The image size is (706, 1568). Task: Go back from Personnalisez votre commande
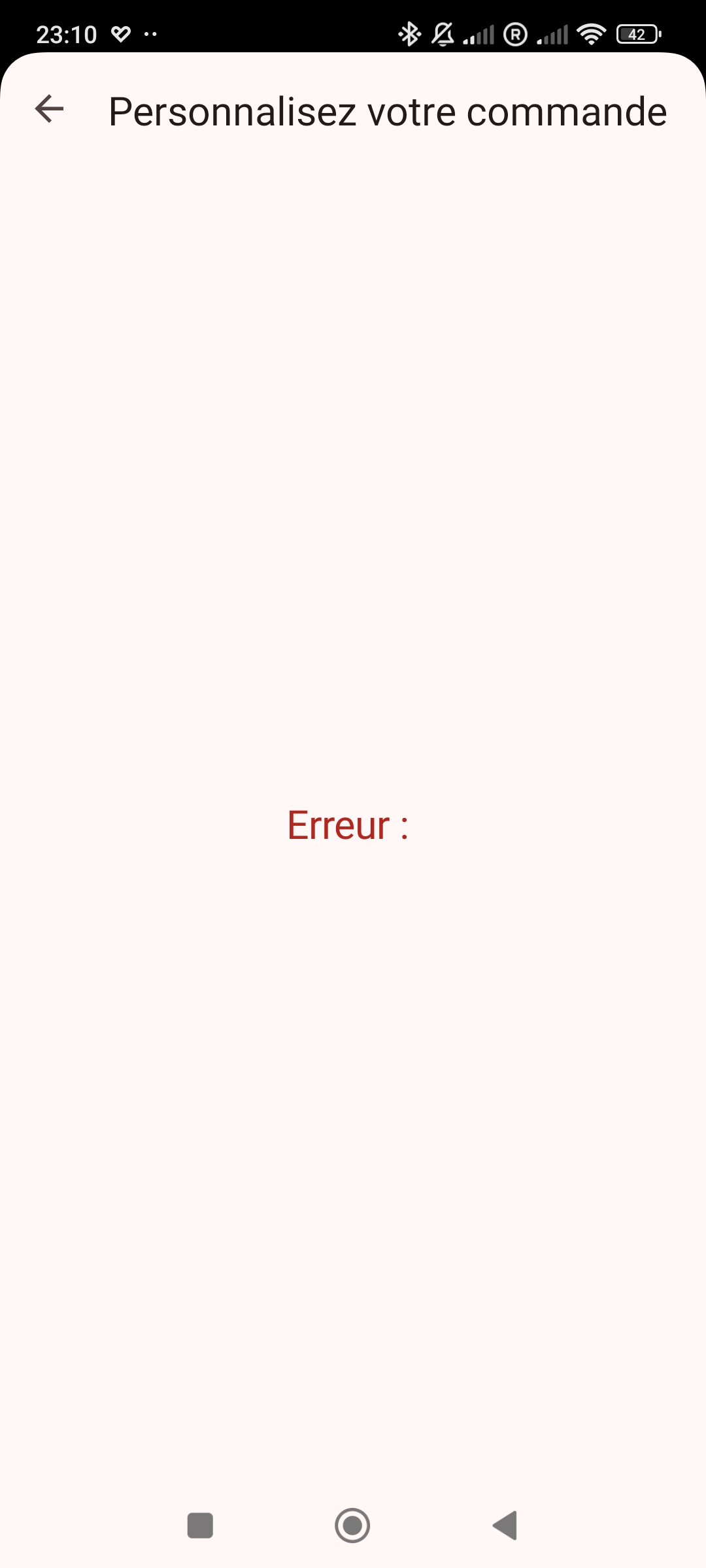pos(49,109)
